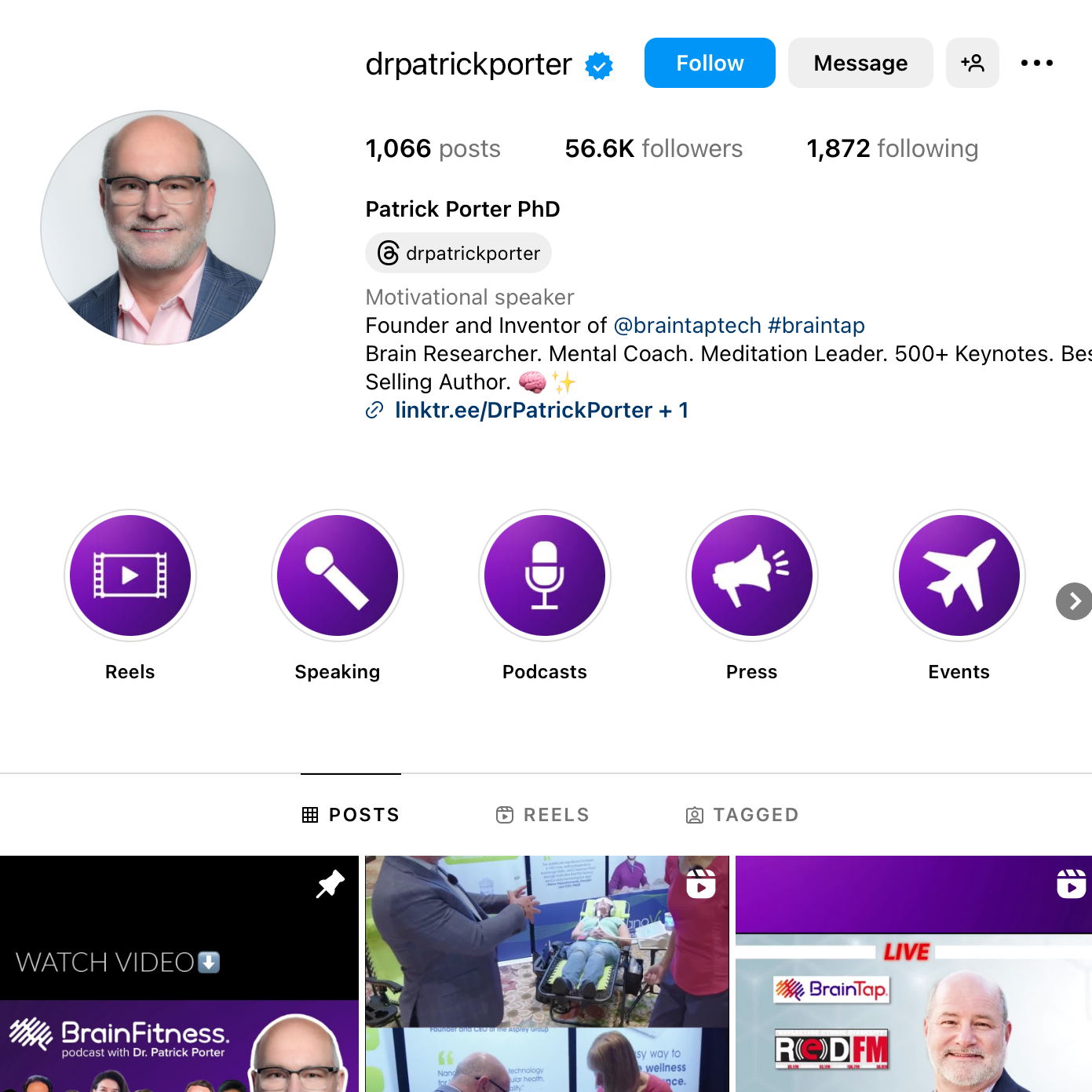
Task: Open the Events story highlight
Action: click(959, 575)
